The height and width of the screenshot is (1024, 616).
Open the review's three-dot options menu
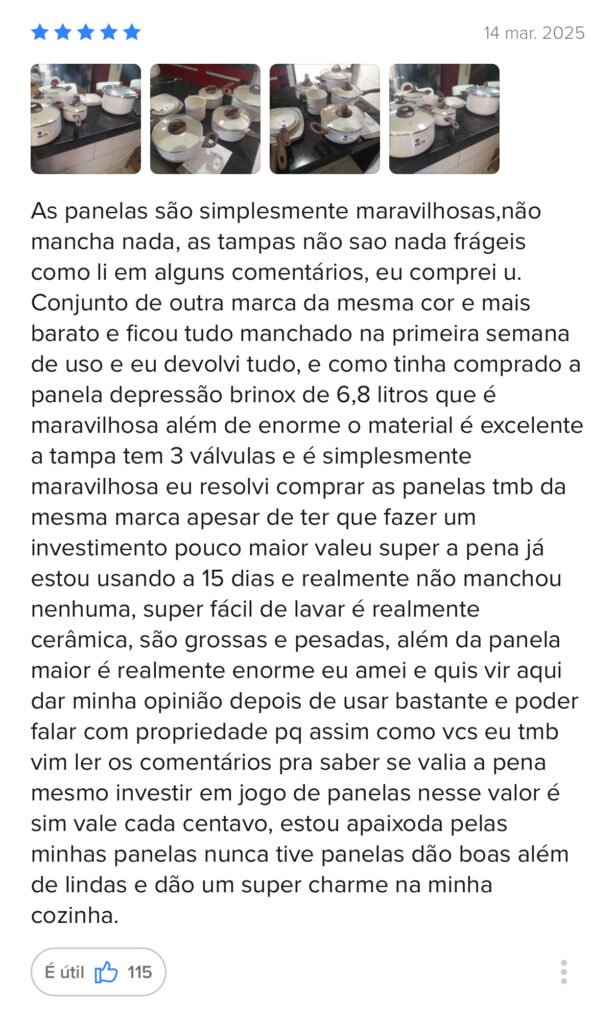click(x=564, y=972)
